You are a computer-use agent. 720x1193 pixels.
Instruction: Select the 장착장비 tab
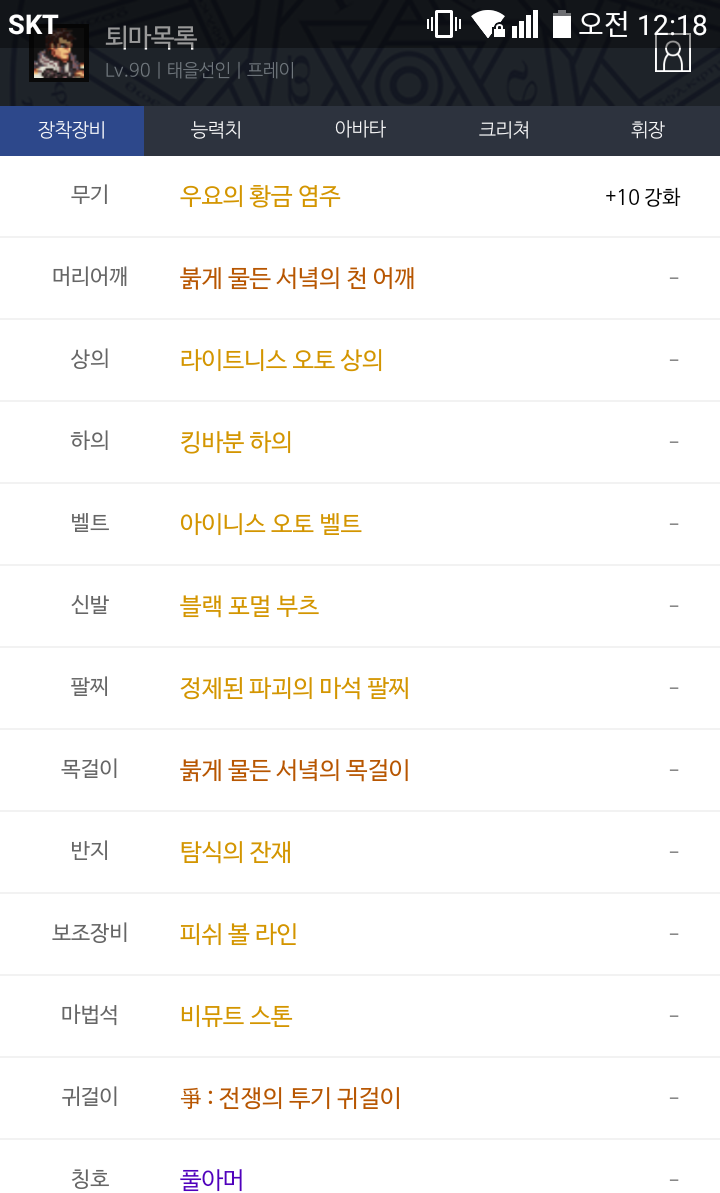(72, 130)
